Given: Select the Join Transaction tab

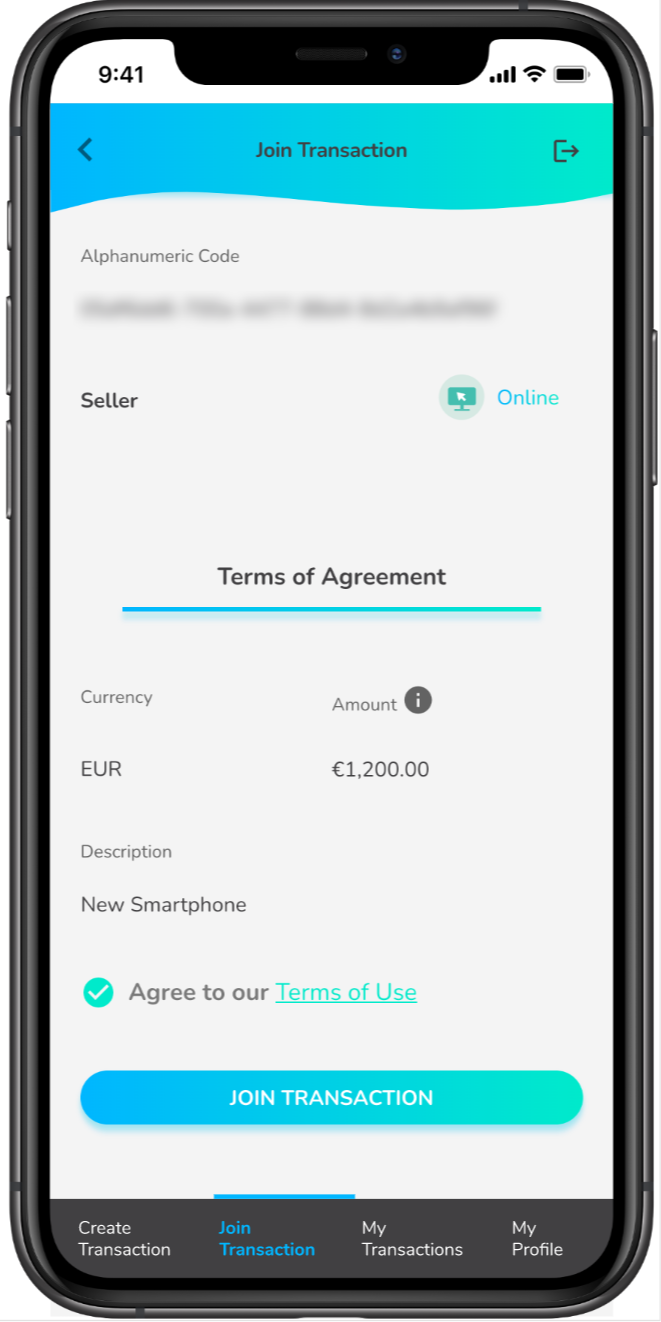Looking at the screenshot, I should tap(266, 1238).
